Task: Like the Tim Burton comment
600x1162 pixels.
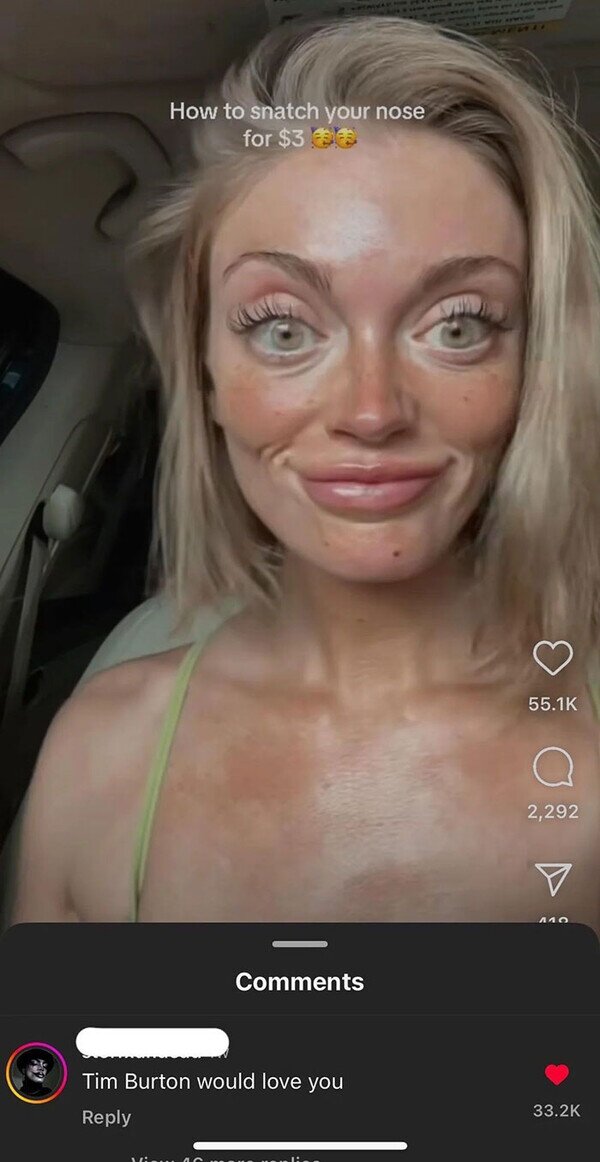Action: pos(556,1075)
